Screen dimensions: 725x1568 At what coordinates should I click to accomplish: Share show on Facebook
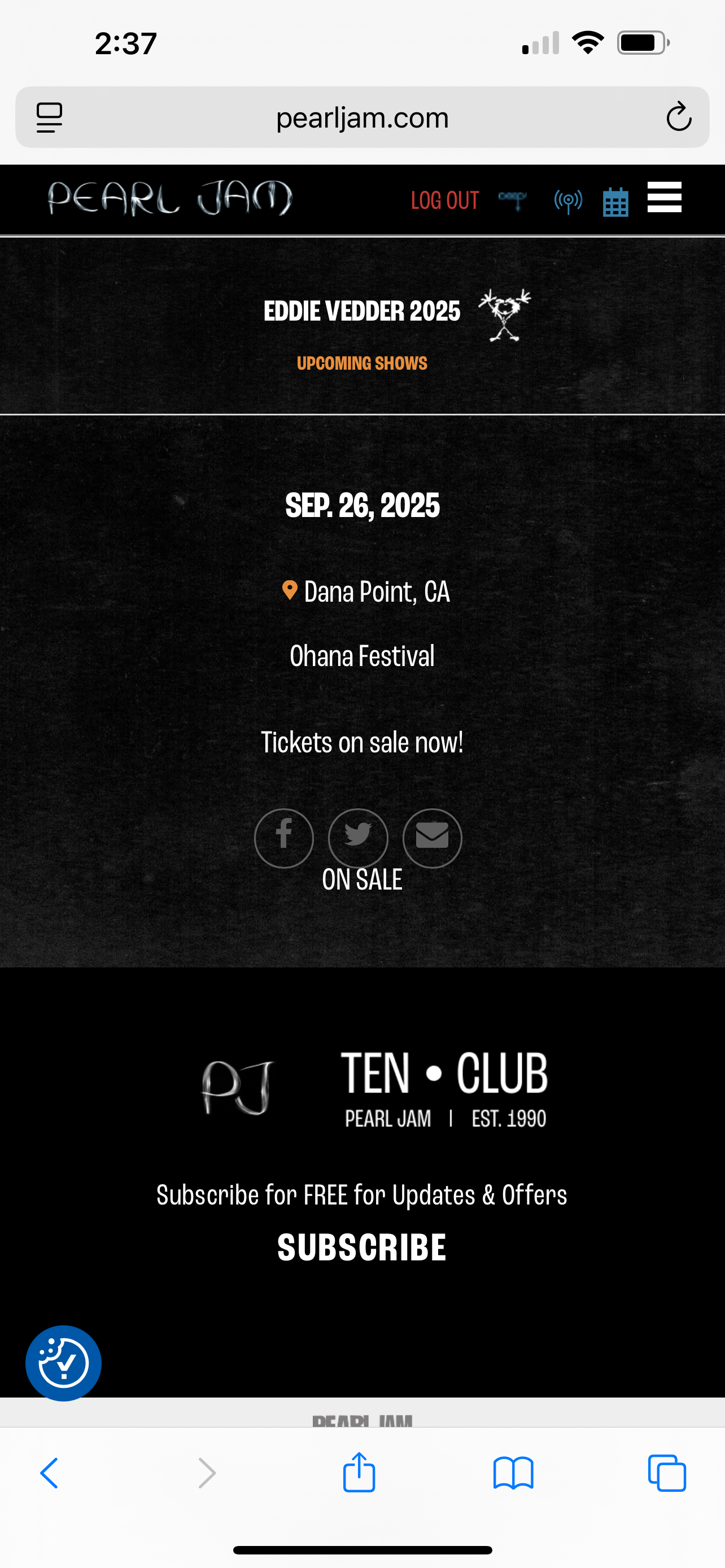coord(283,838)
